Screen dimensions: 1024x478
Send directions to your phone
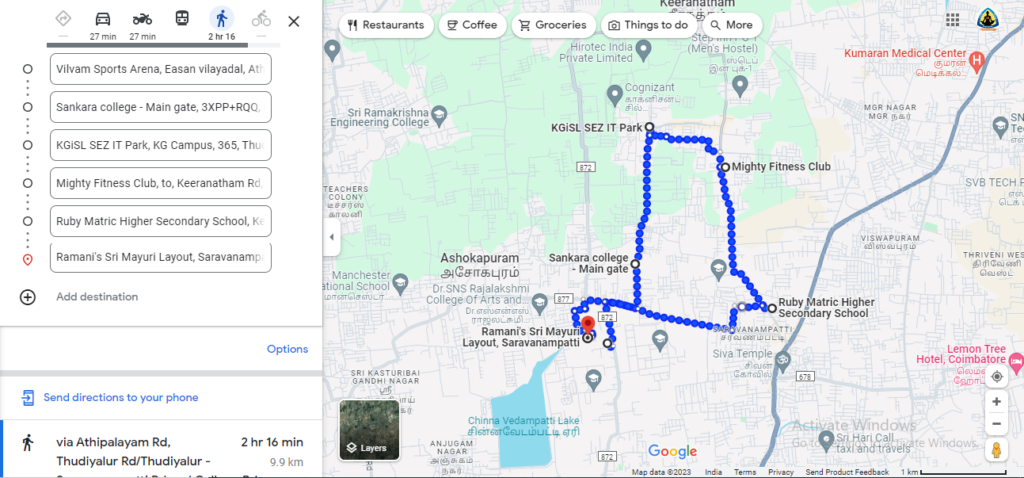coord(120,398)
